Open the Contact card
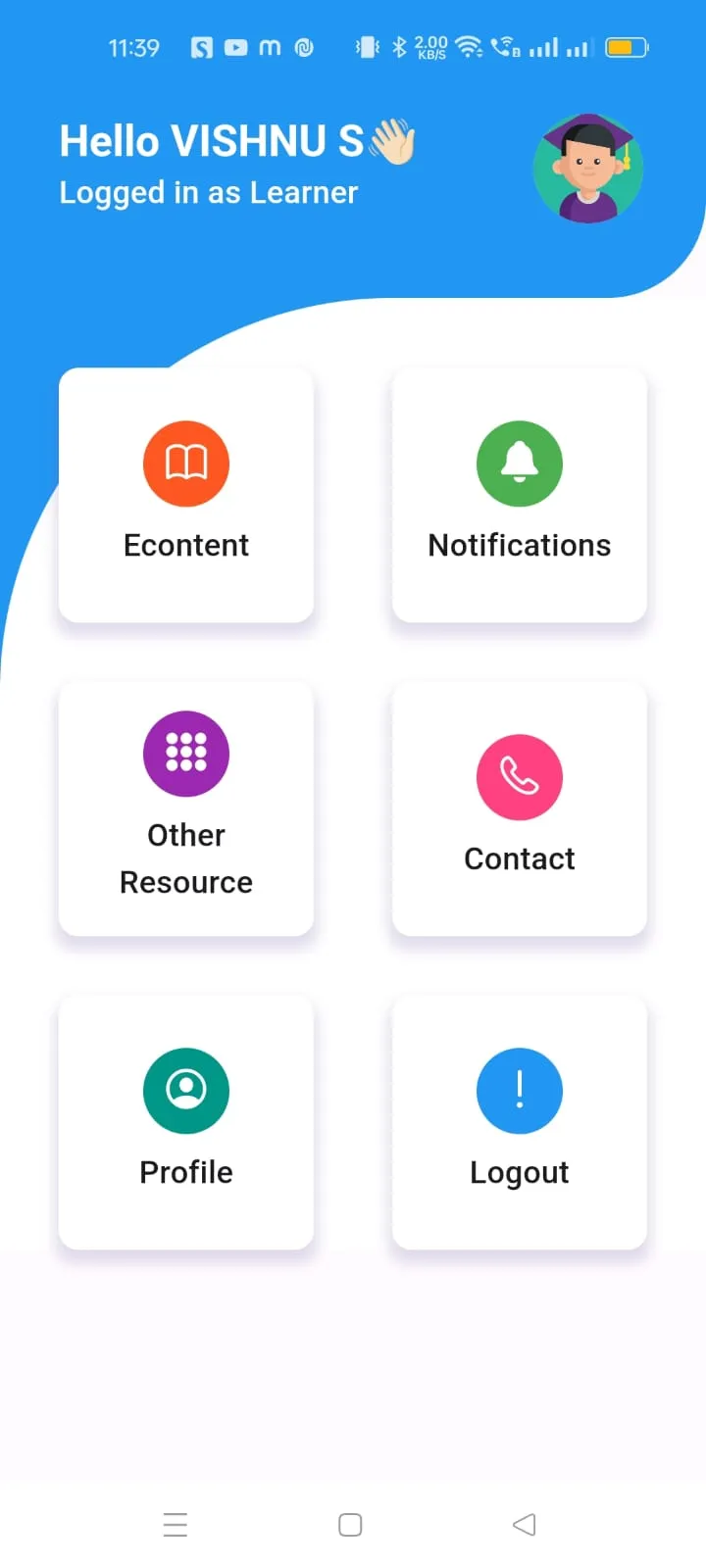Image resolution: width=706 pixels, height=1568 pixels. click(x=520, y=808)
